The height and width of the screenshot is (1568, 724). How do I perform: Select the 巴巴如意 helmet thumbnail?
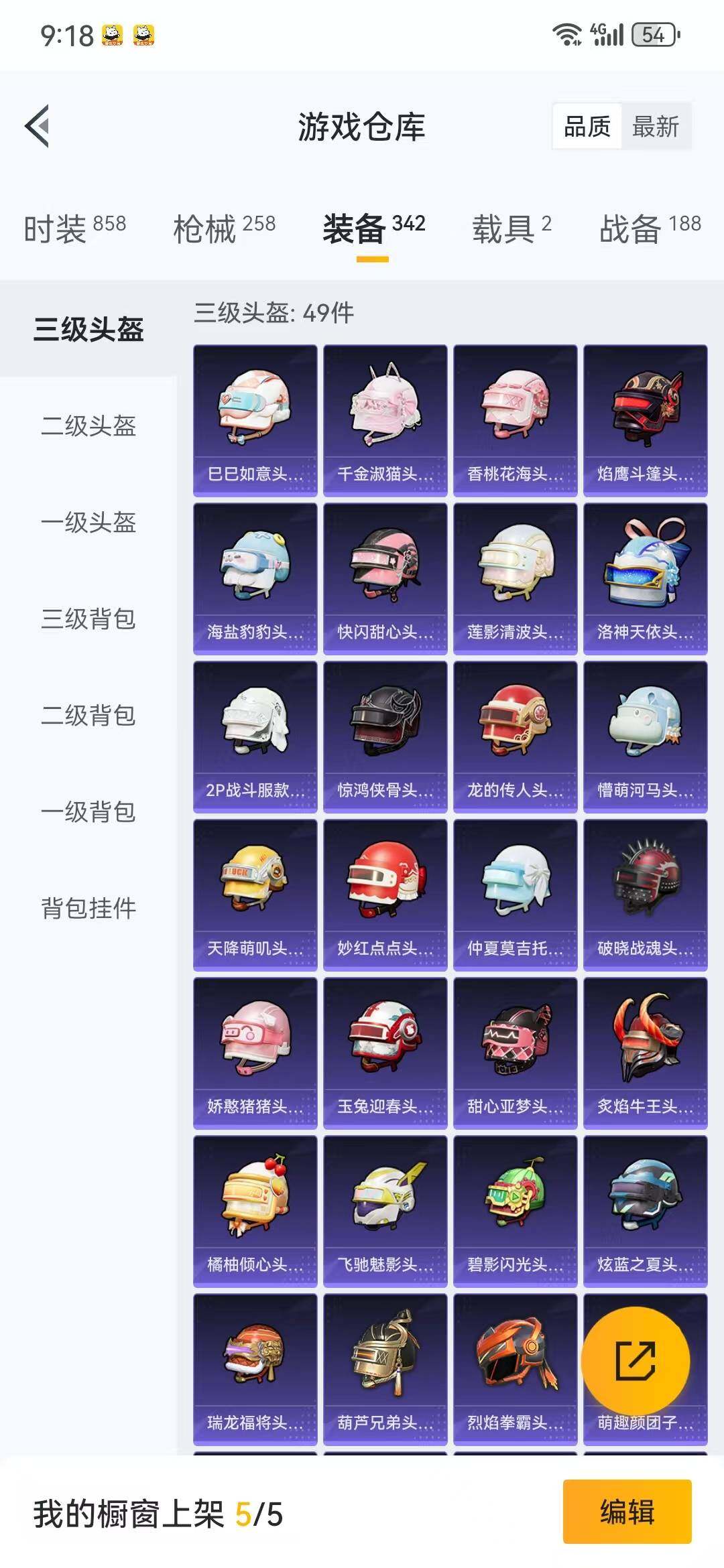255,415
